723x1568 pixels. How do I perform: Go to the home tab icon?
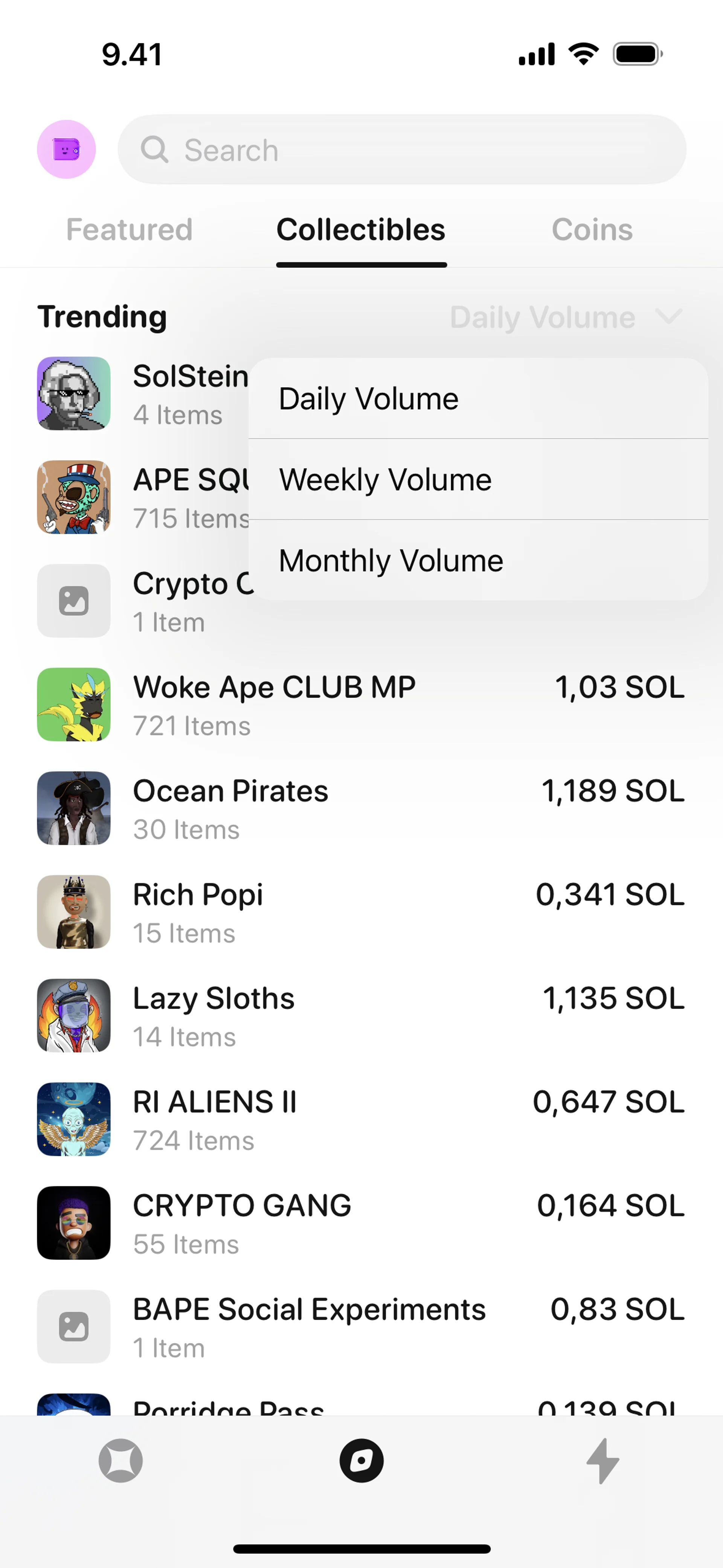[120, 1461]
